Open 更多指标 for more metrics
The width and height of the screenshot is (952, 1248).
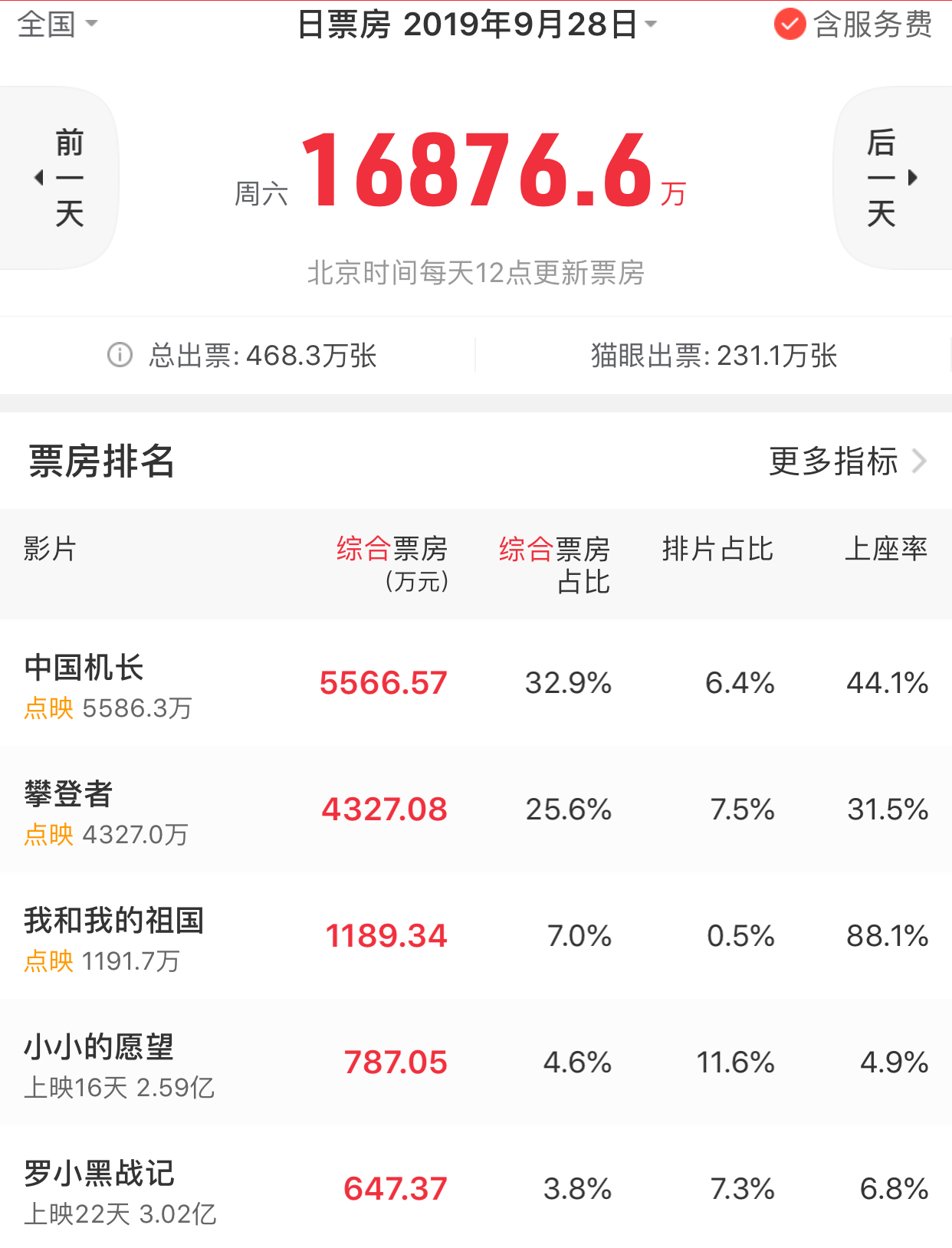point(847,461)
